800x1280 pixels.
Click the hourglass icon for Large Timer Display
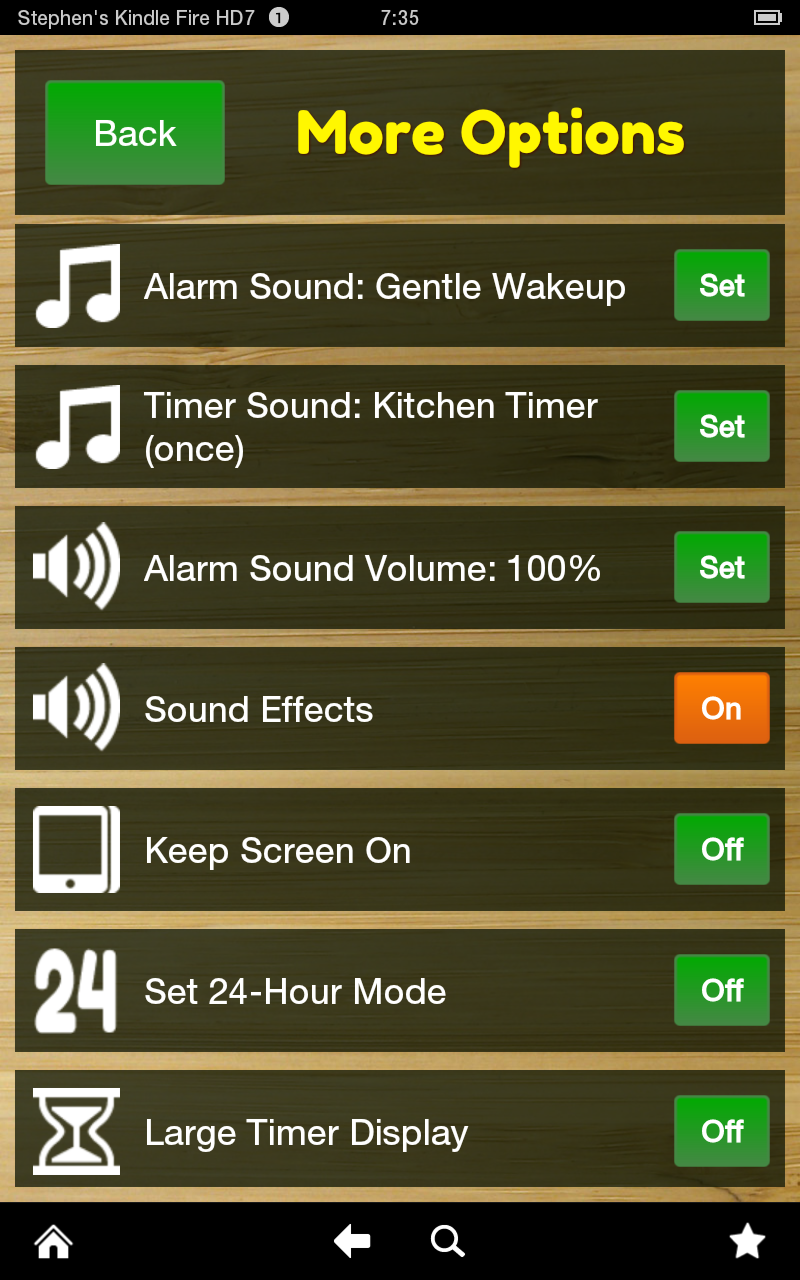[x=77, y=1131]
